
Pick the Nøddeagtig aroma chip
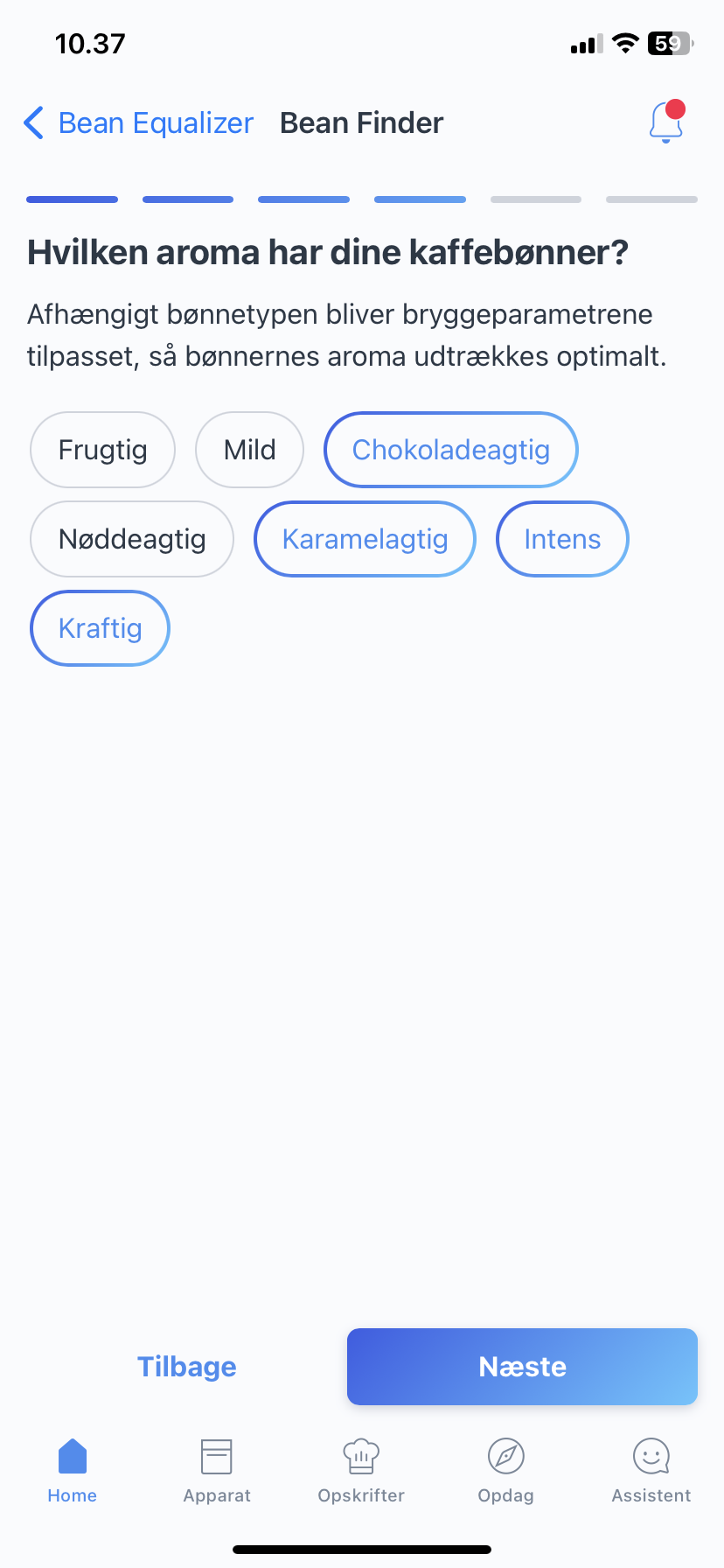coord(132,539)
